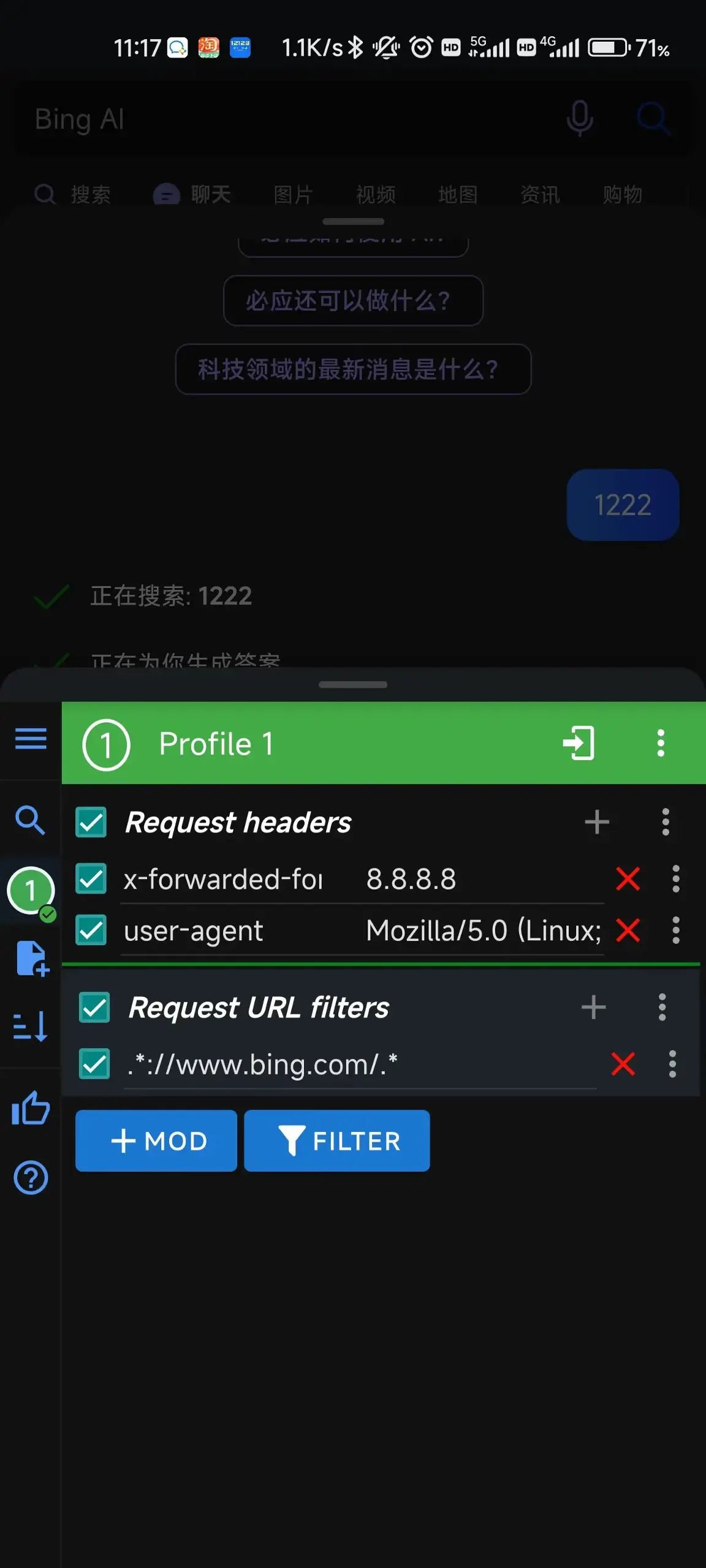Delete the x-forwarded-for header
Image resolution: width=706 pixels, height=1568 pixels.
(628, 879)
